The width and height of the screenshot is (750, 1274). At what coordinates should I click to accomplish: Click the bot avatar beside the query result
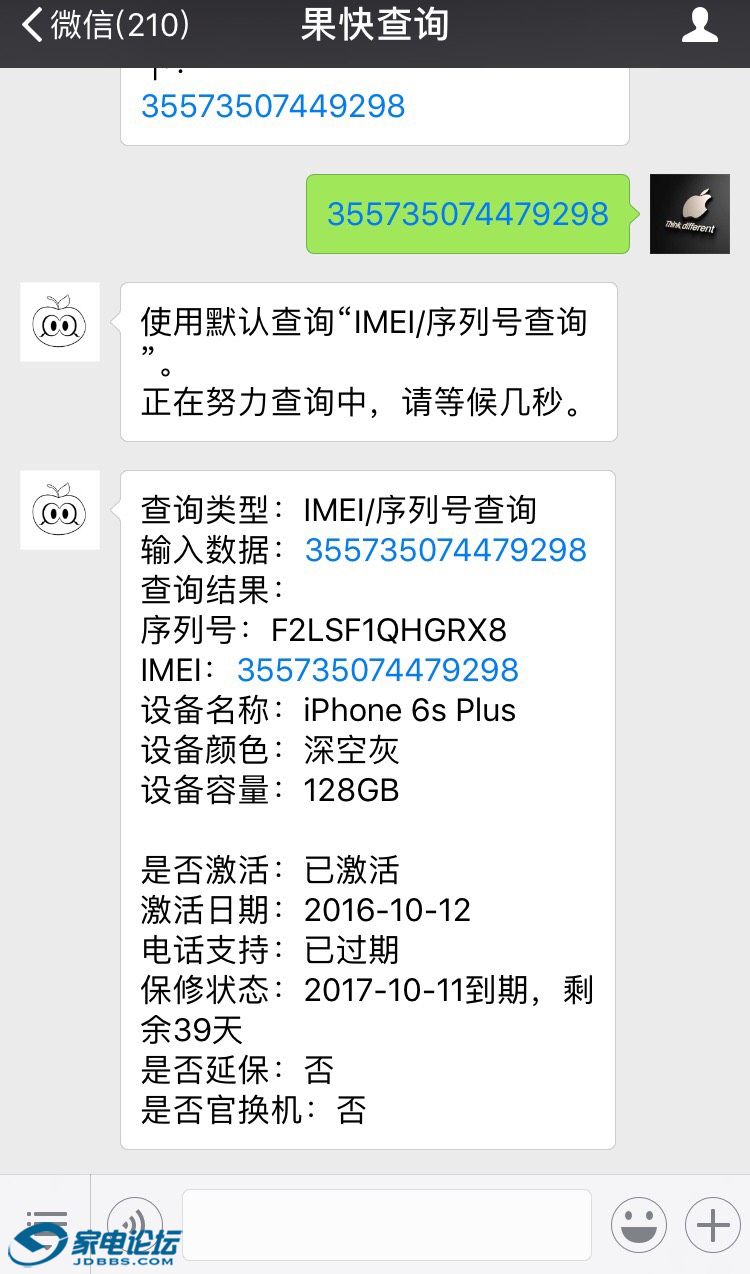pyautogui.click(x=59, y=510)
